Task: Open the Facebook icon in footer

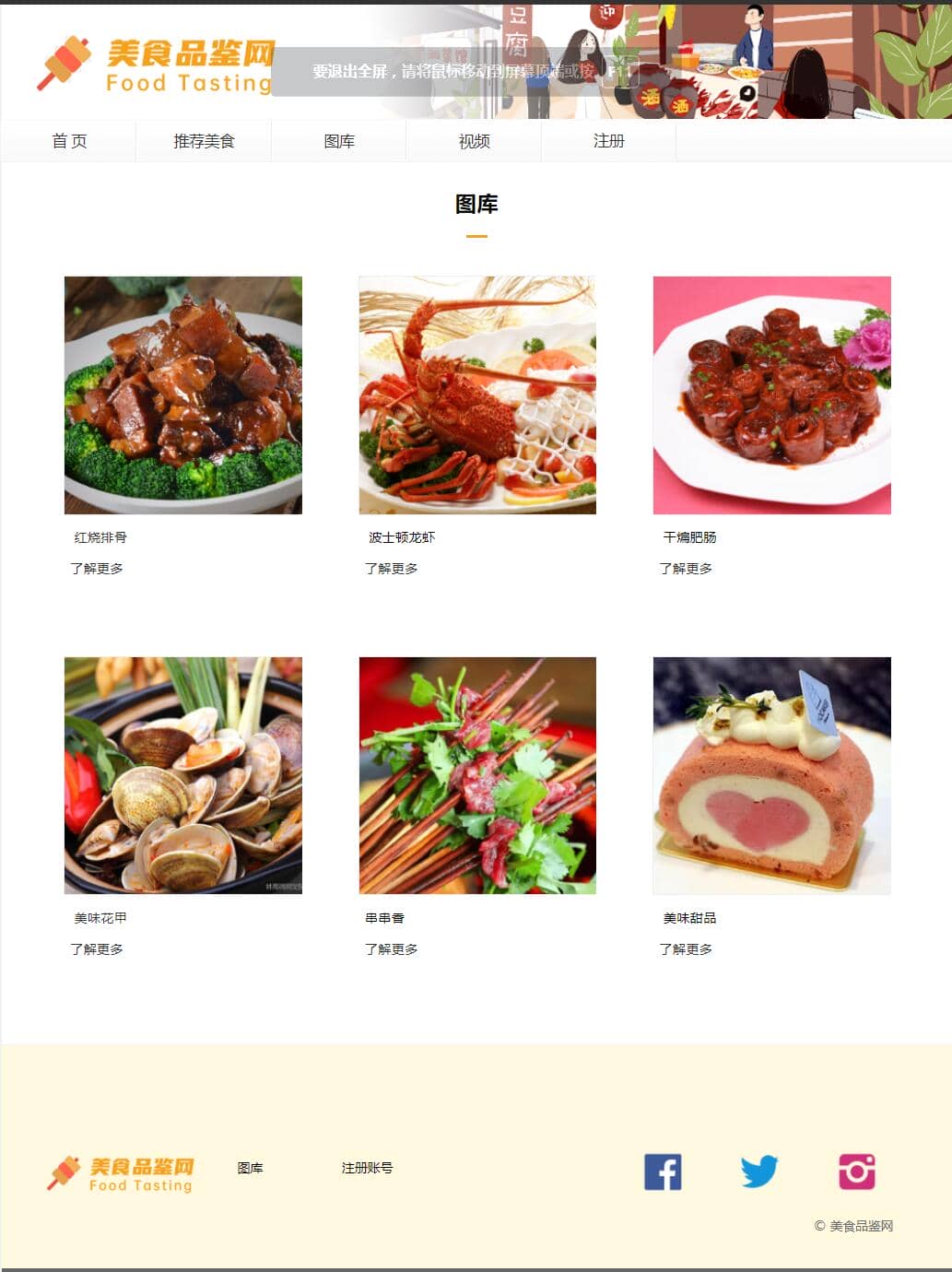Action: [663, 1172]
